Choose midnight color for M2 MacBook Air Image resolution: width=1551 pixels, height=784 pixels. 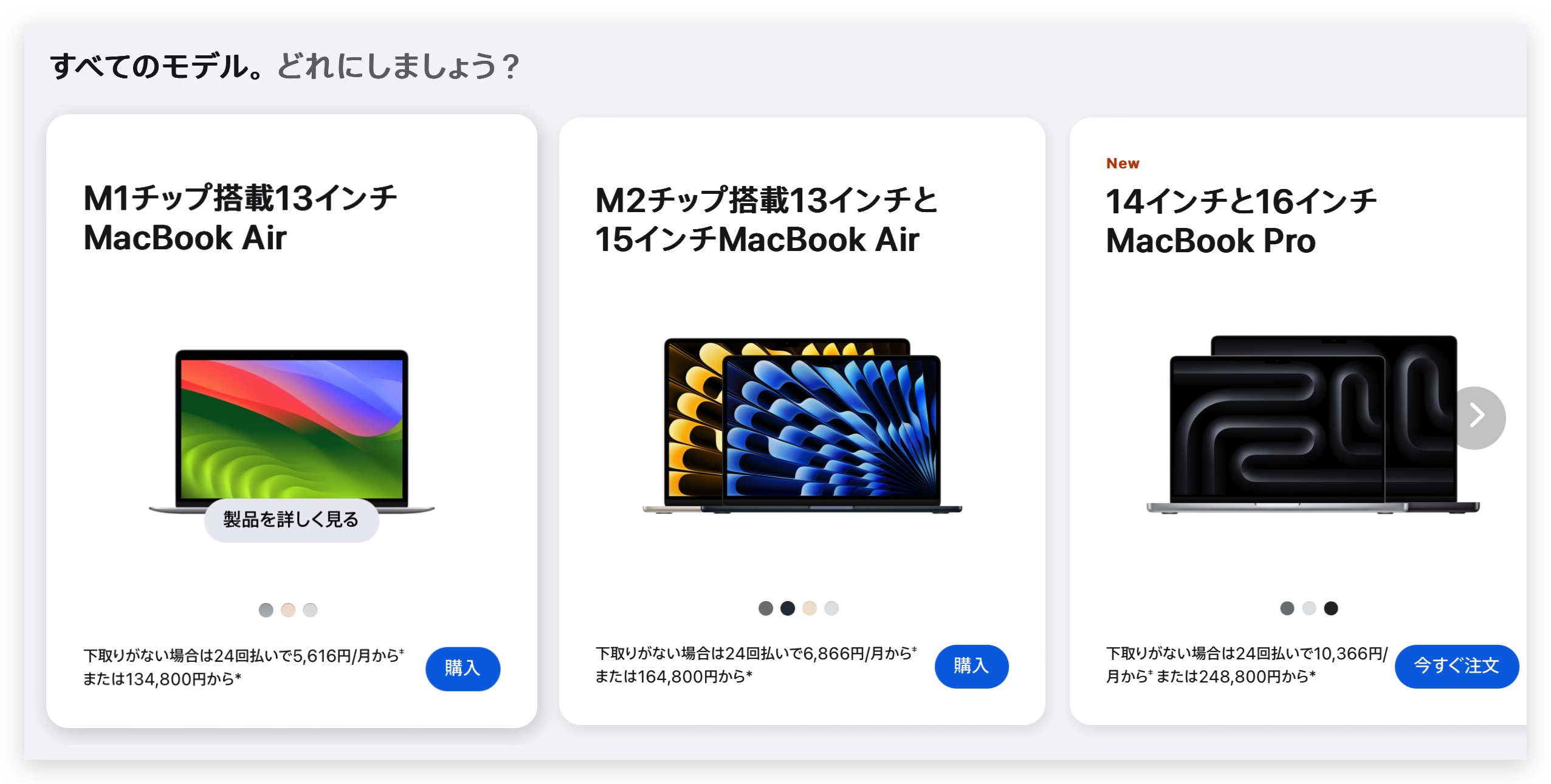(x=788, y=608)
